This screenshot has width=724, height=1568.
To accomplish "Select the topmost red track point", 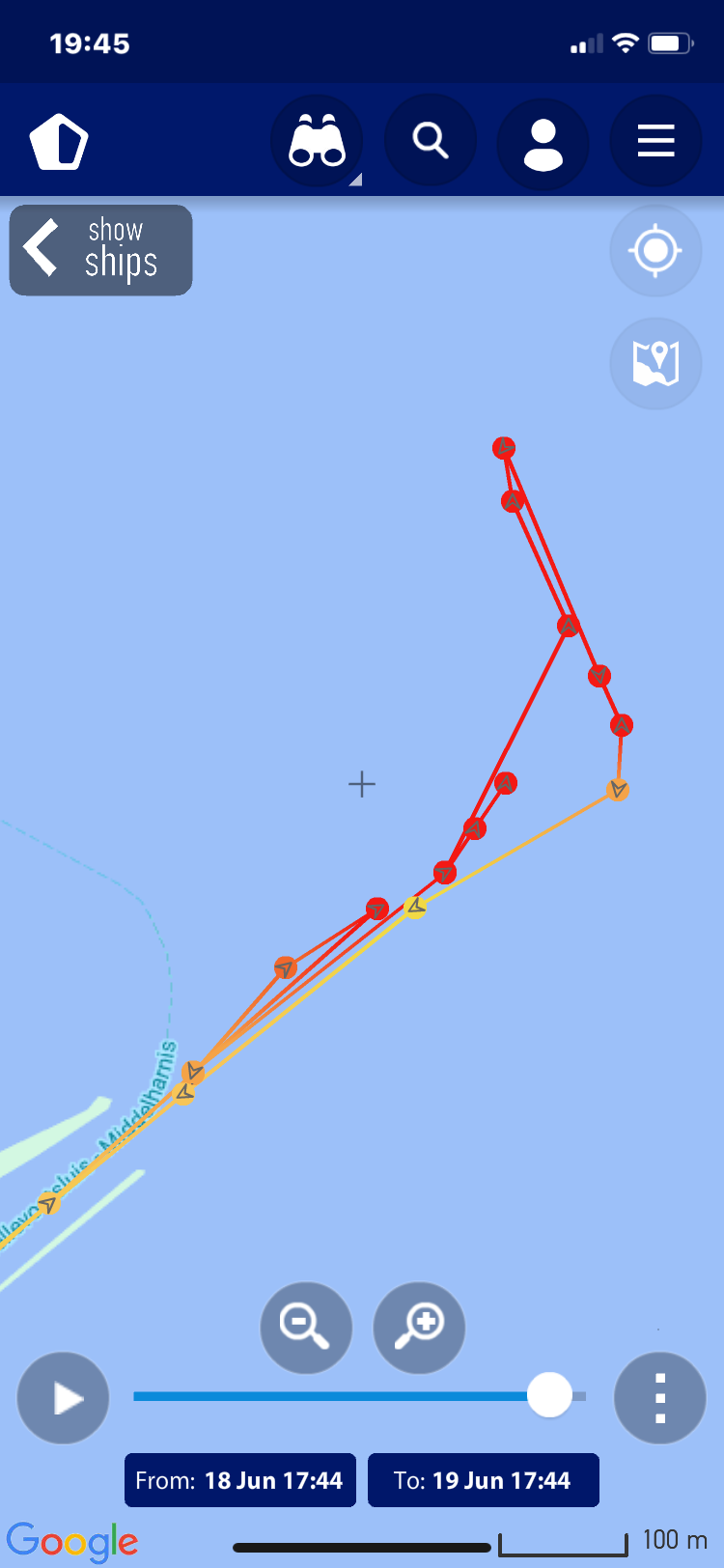I will point(504,448).
